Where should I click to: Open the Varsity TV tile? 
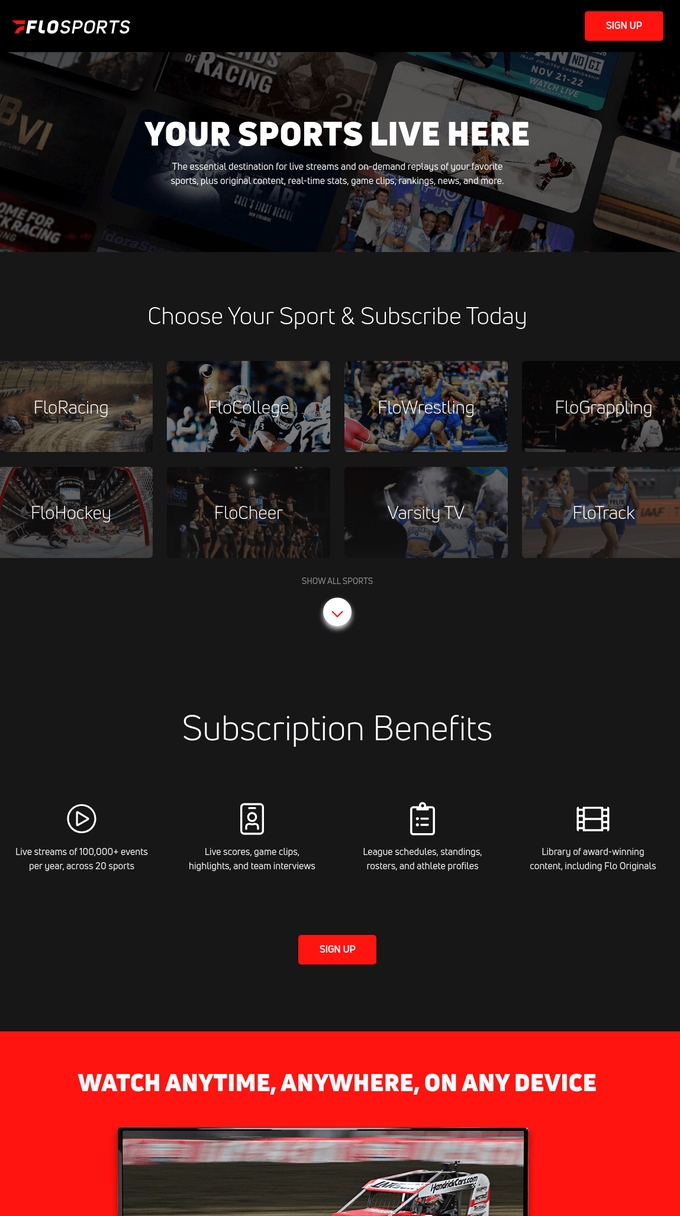click(x=426, y=512)
